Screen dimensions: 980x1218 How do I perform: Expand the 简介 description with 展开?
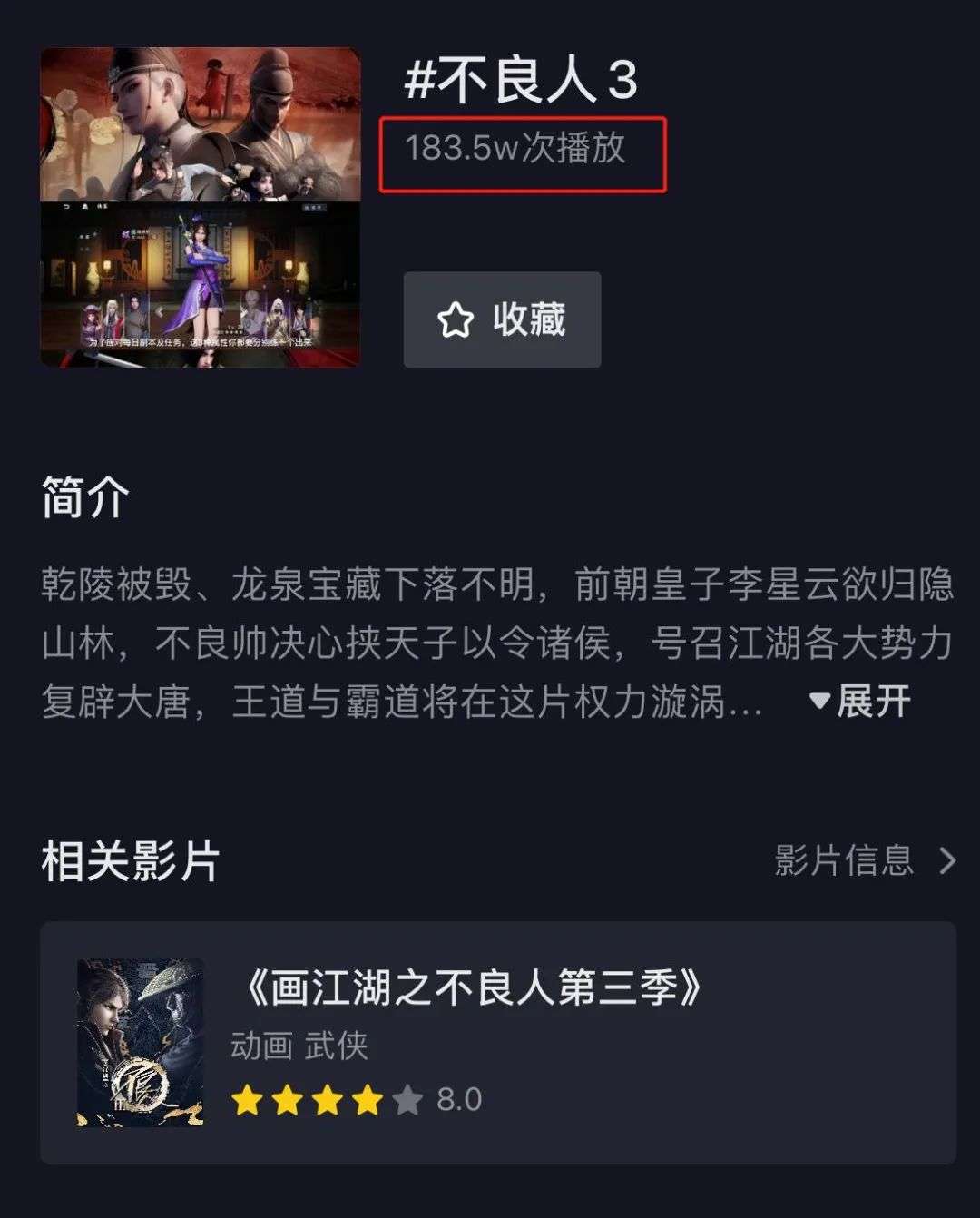pyautogui.click(x=860, y=702)
